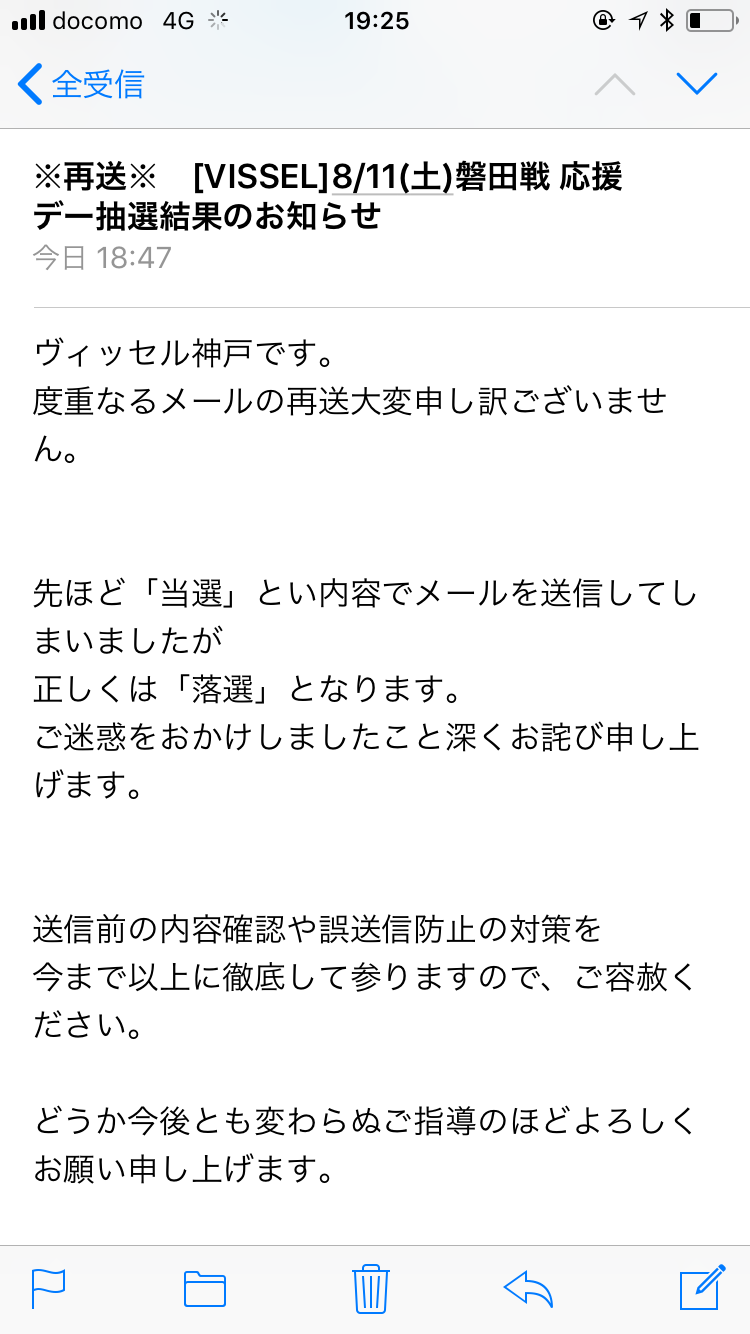Screen dimensions: 750x1334
Task: Jump to the next message arrow
Action: tap(697, 84)
